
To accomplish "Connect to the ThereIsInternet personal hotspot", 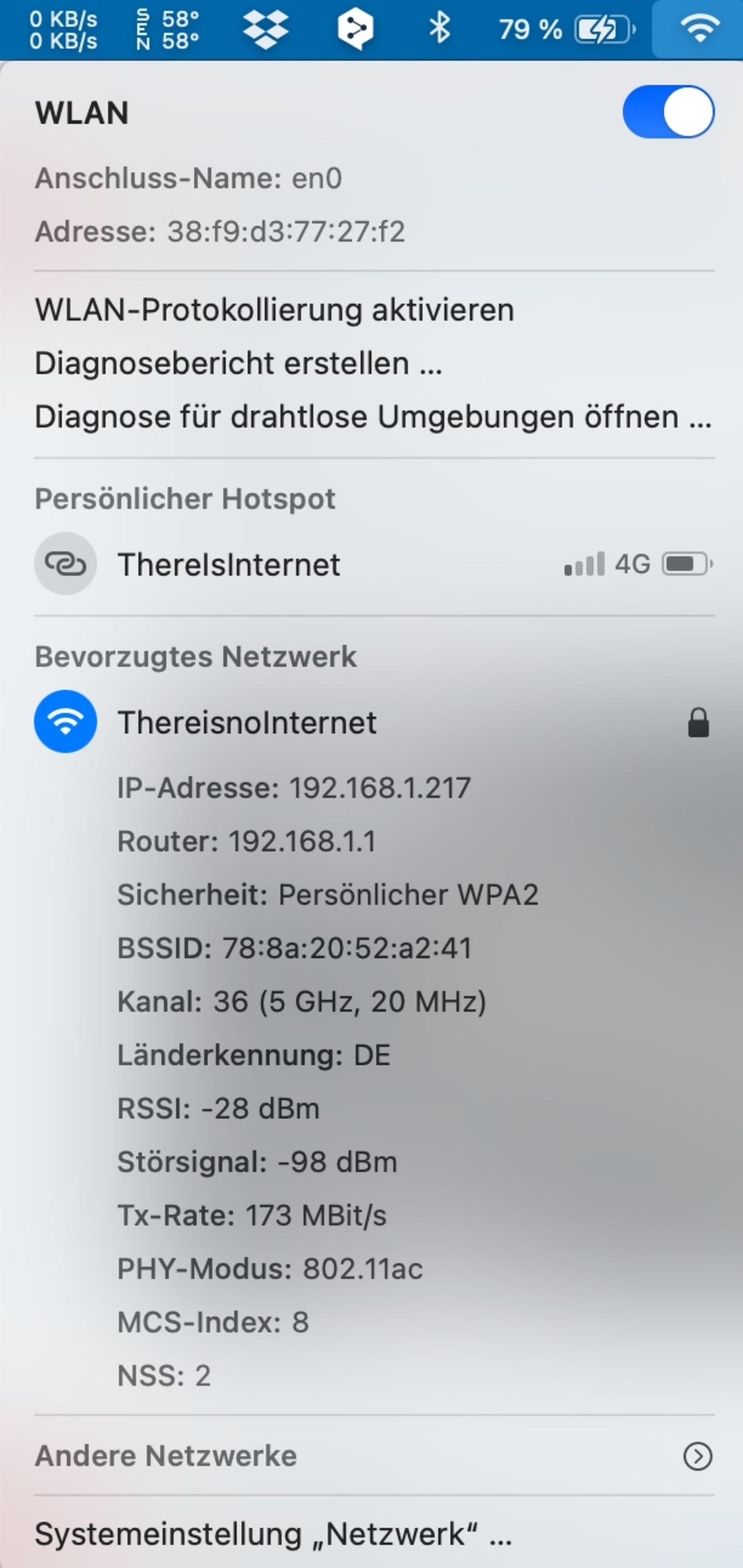I will 374,563.
